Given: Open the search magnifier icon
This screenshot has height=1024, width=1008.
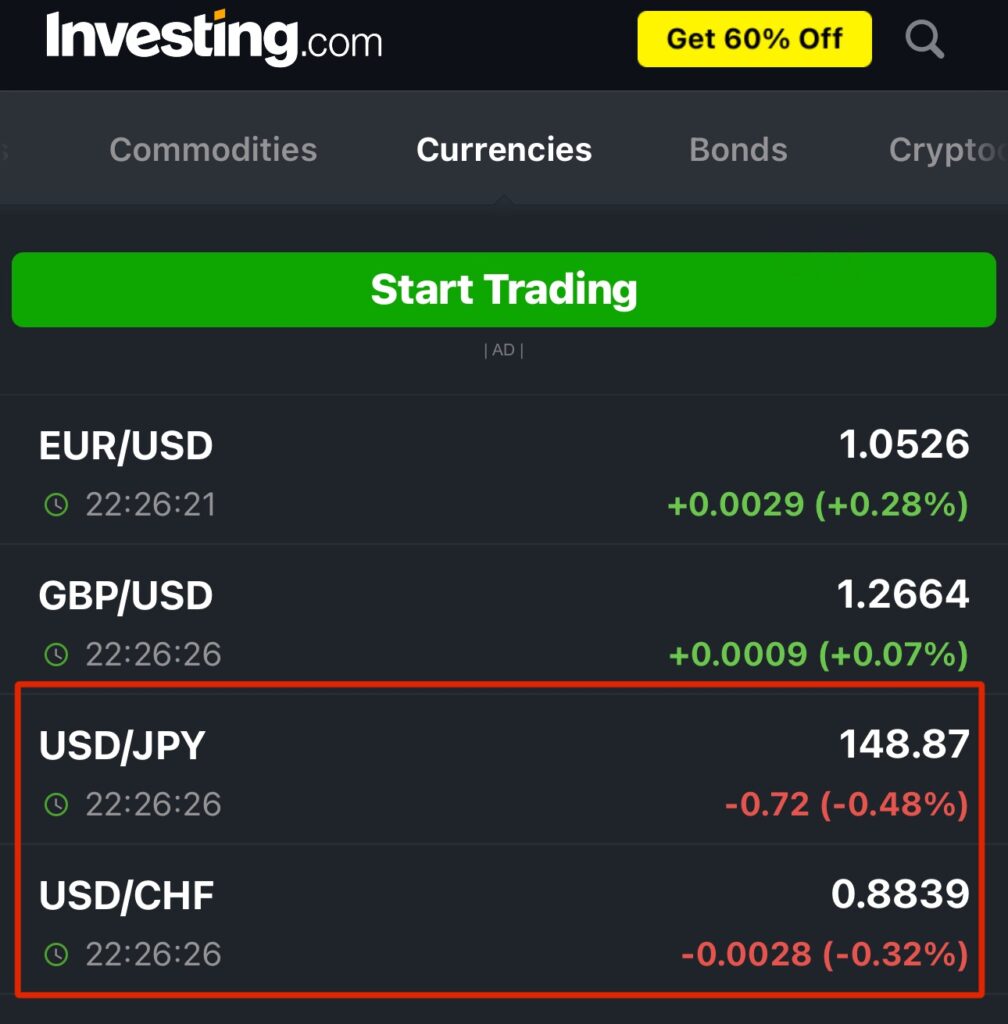Looking at the screenshot, I should (x=924, y=40).
